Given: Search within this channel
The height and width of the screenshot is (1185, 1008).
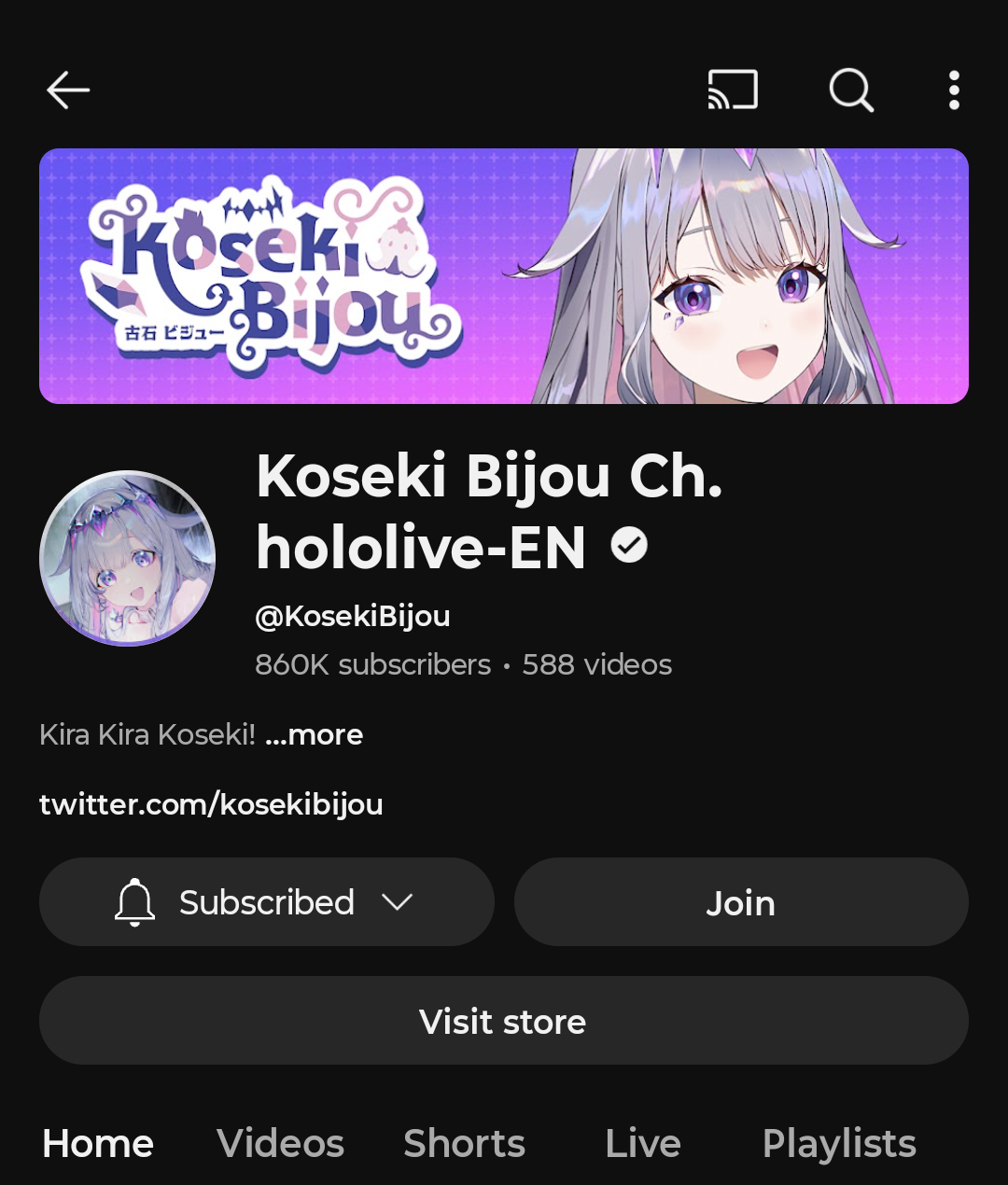Looking at the screenshot, I should [851, 91].
